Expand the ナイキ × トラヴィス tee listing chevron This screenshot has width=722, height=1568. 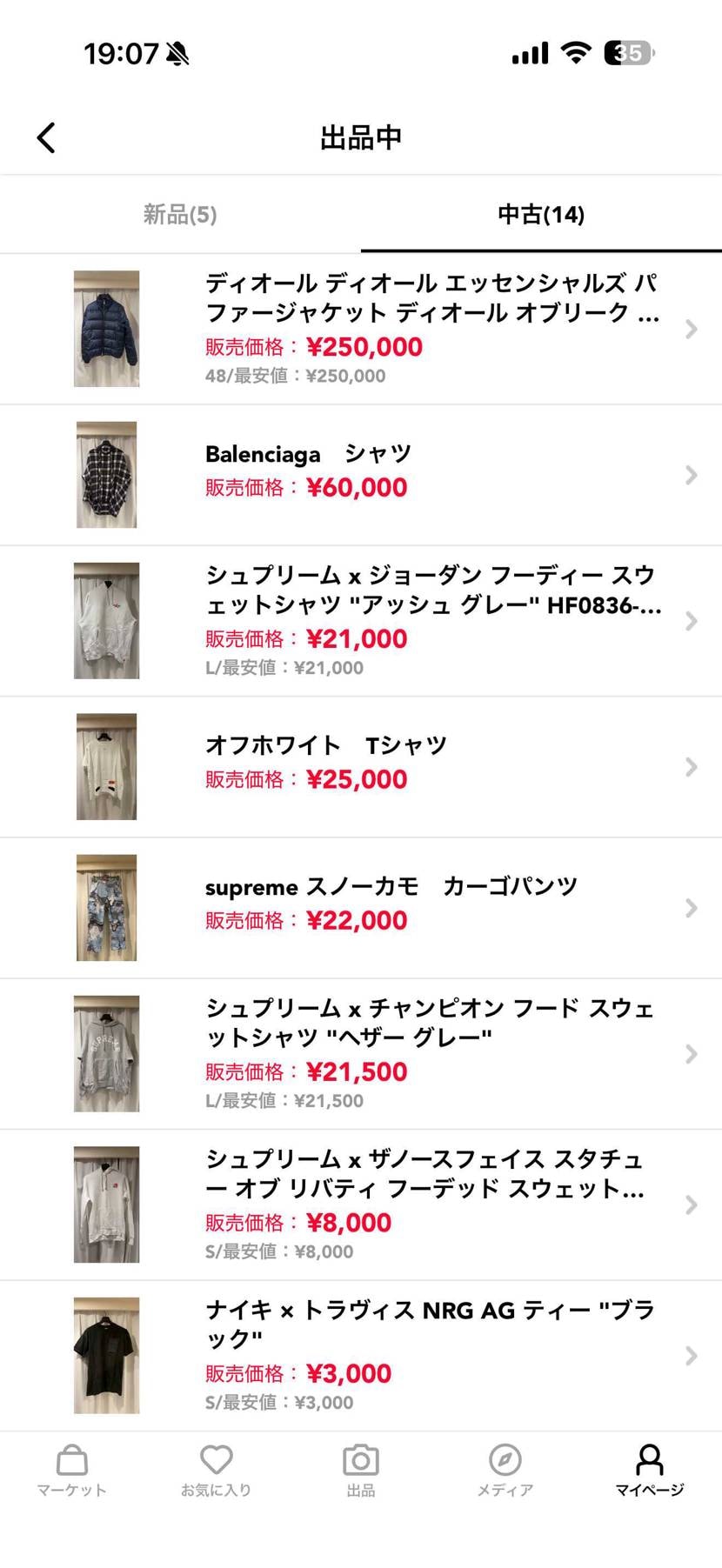[x=691, y=1355]
